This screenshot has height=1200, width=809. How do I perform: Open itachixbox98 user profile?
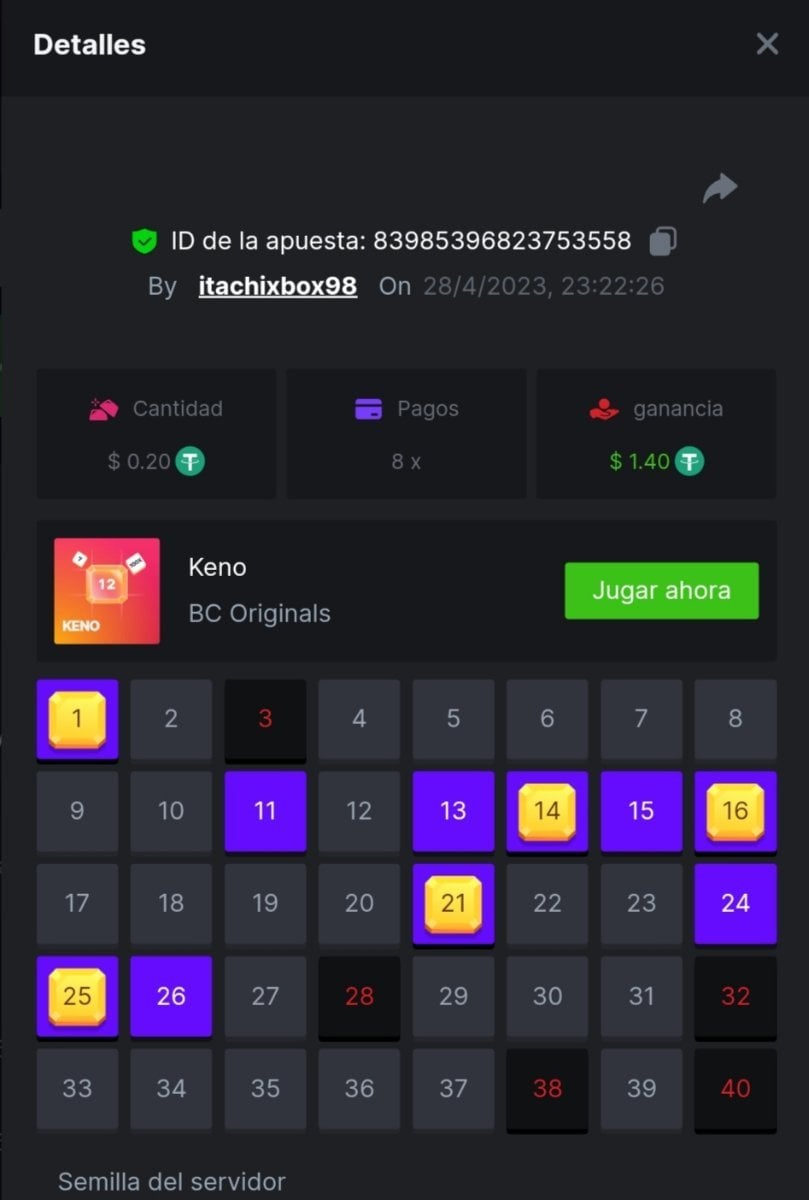tap(278, 286)
